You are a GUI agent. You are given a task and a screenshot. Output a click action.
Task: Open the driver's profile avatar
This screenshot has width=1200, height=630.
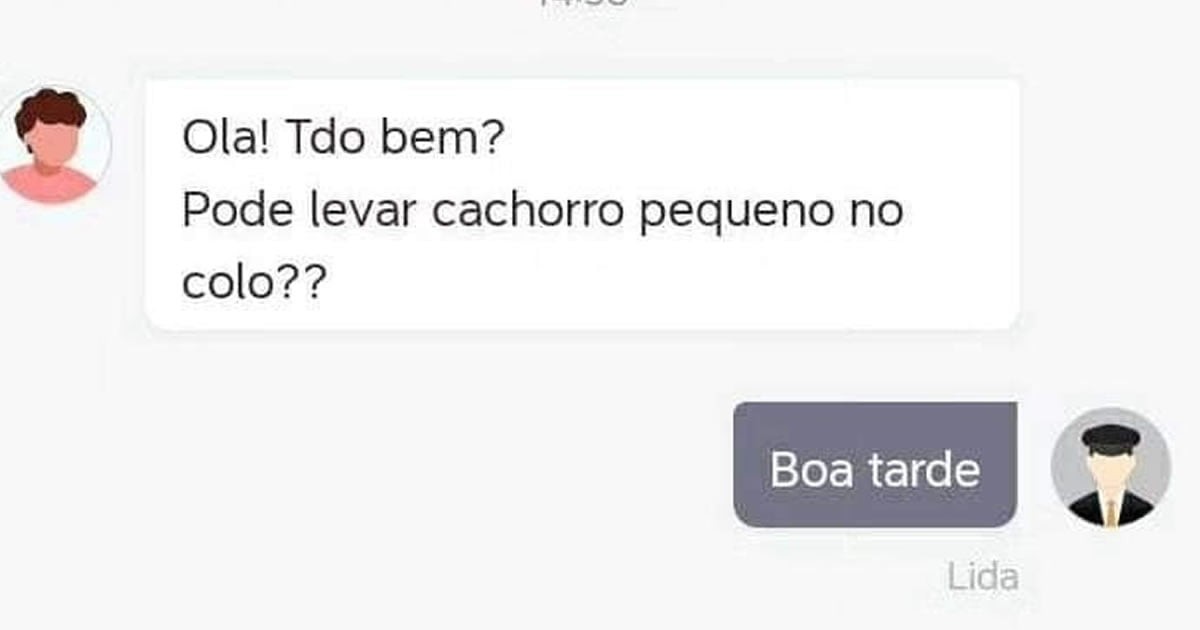coord(1110,467)
